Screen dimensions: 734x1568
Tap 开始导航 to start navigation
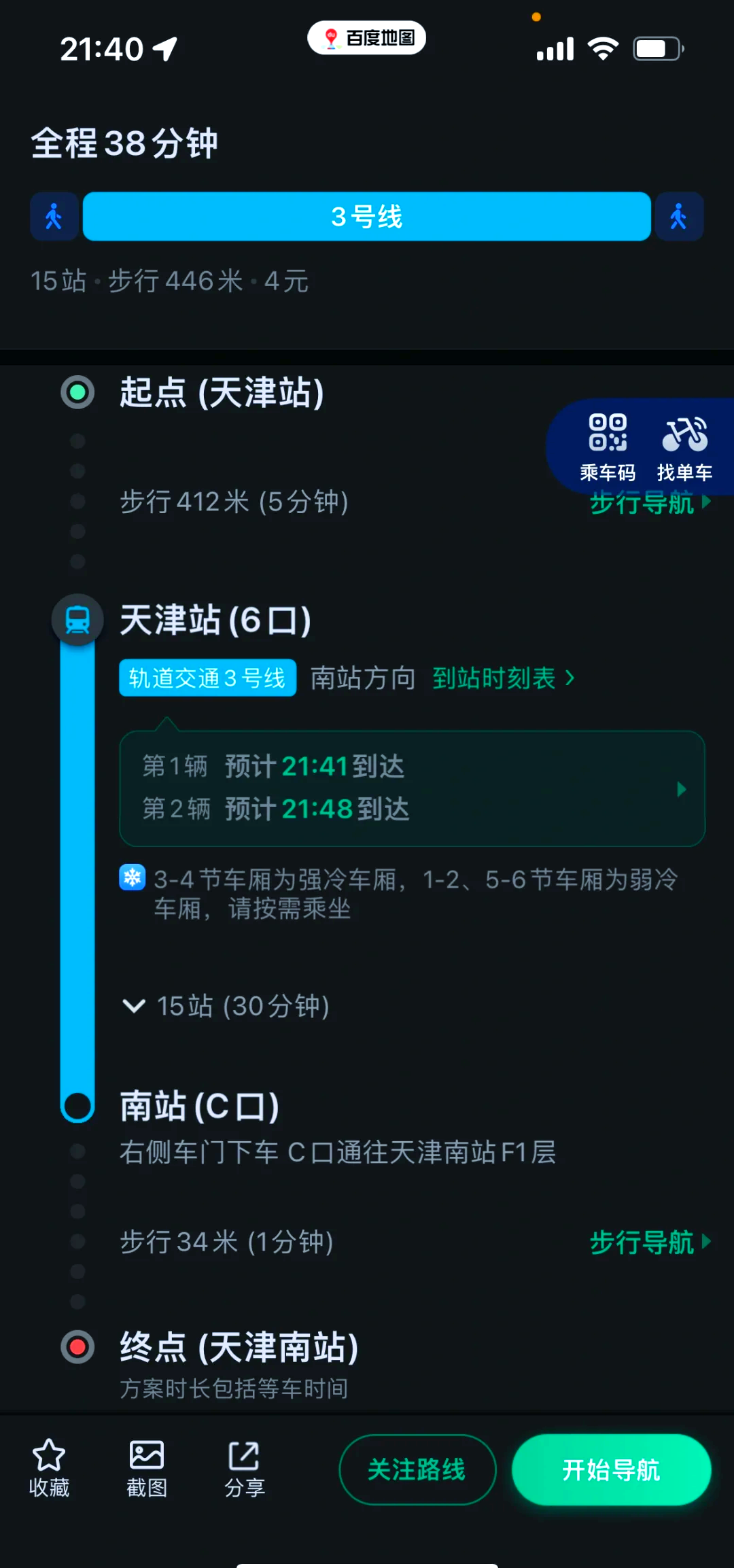click(x=611, y=1469)
